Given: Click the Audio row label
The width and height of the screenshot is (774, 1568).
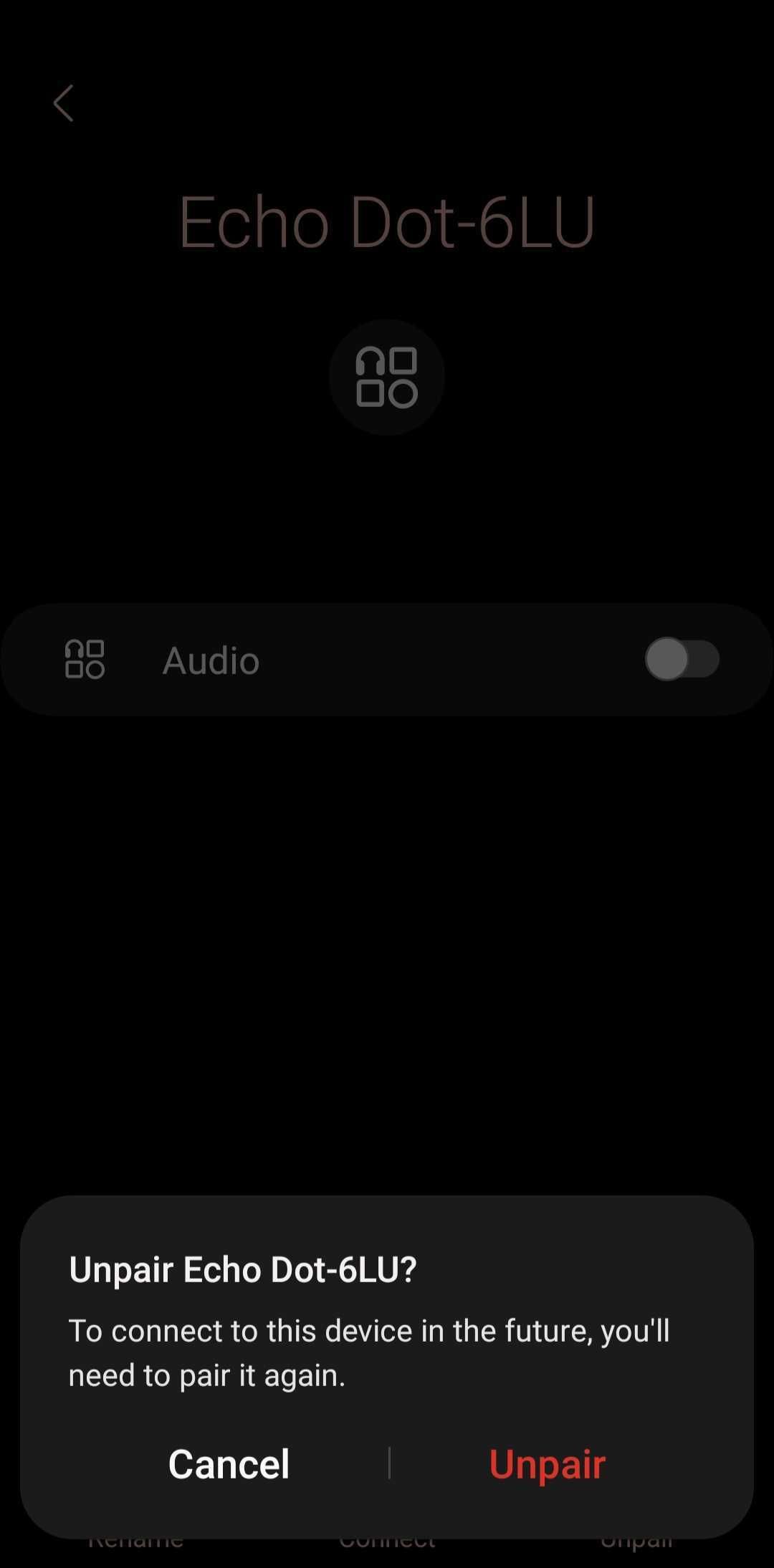Looking at the screenshot, I should pos(211,660).
